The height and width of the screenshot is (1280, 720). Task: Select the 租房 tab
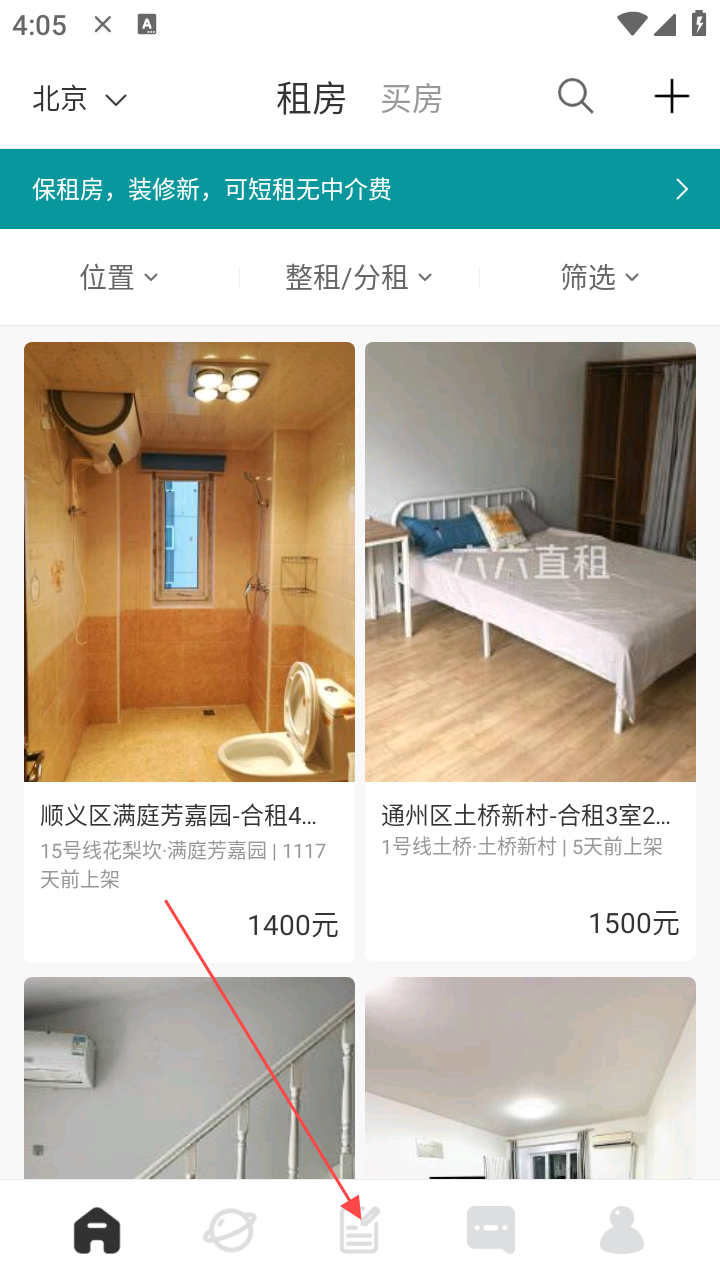point(311,98)
